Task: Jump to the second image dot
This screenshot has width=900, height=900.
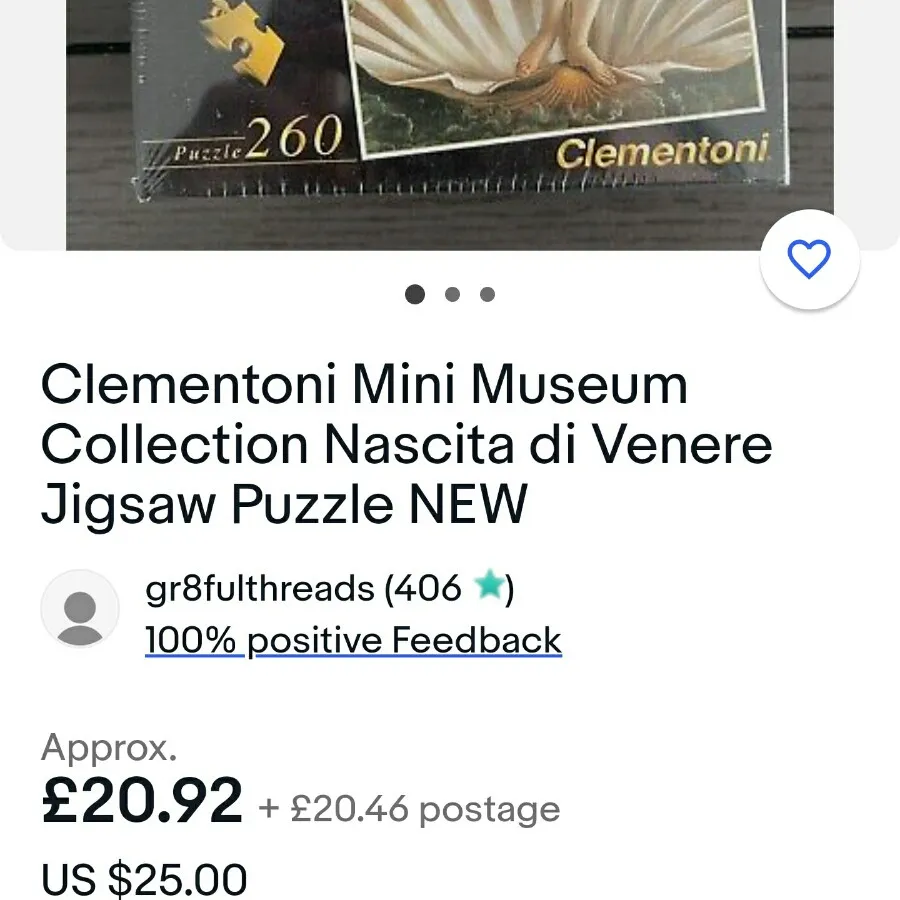Action: point(452,294)
